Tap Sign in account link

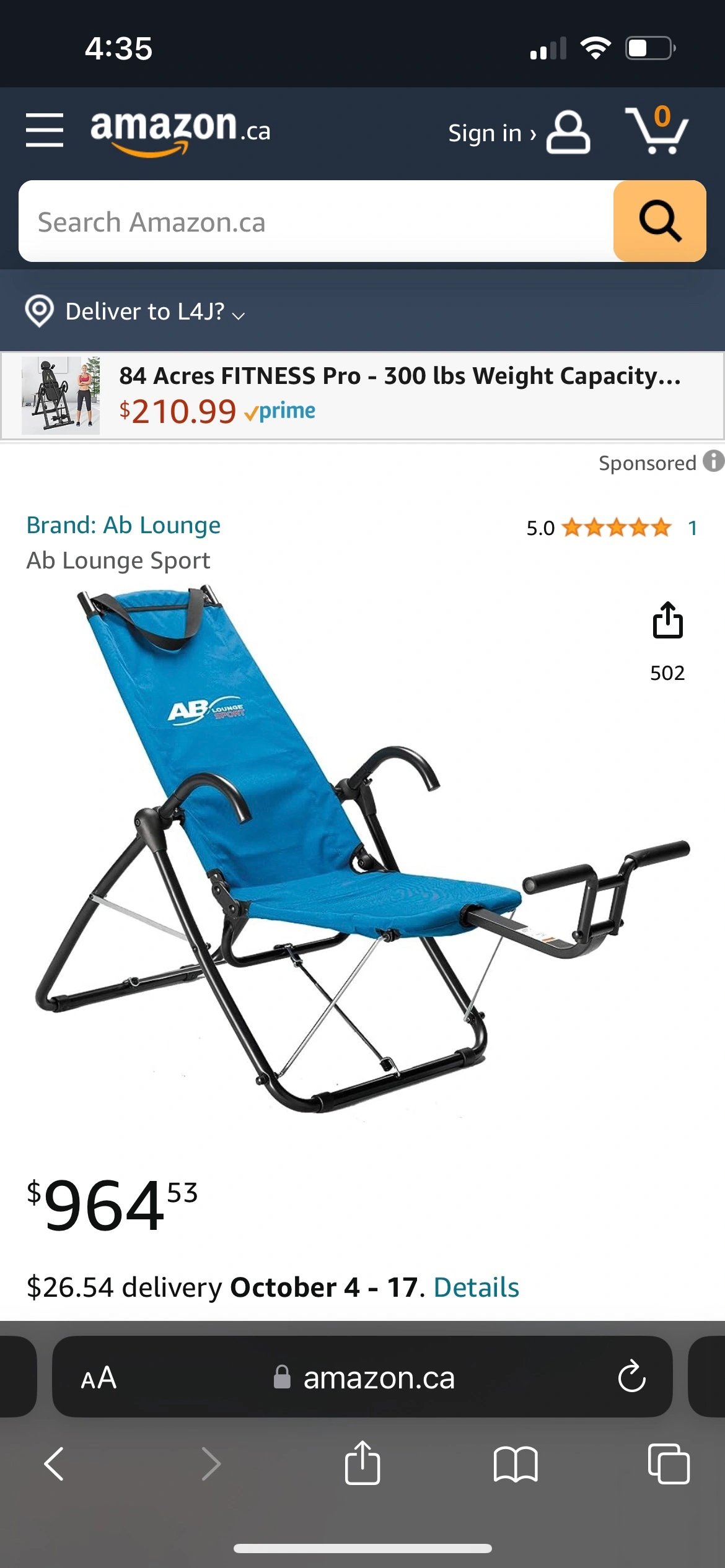(x=519, y=133)
